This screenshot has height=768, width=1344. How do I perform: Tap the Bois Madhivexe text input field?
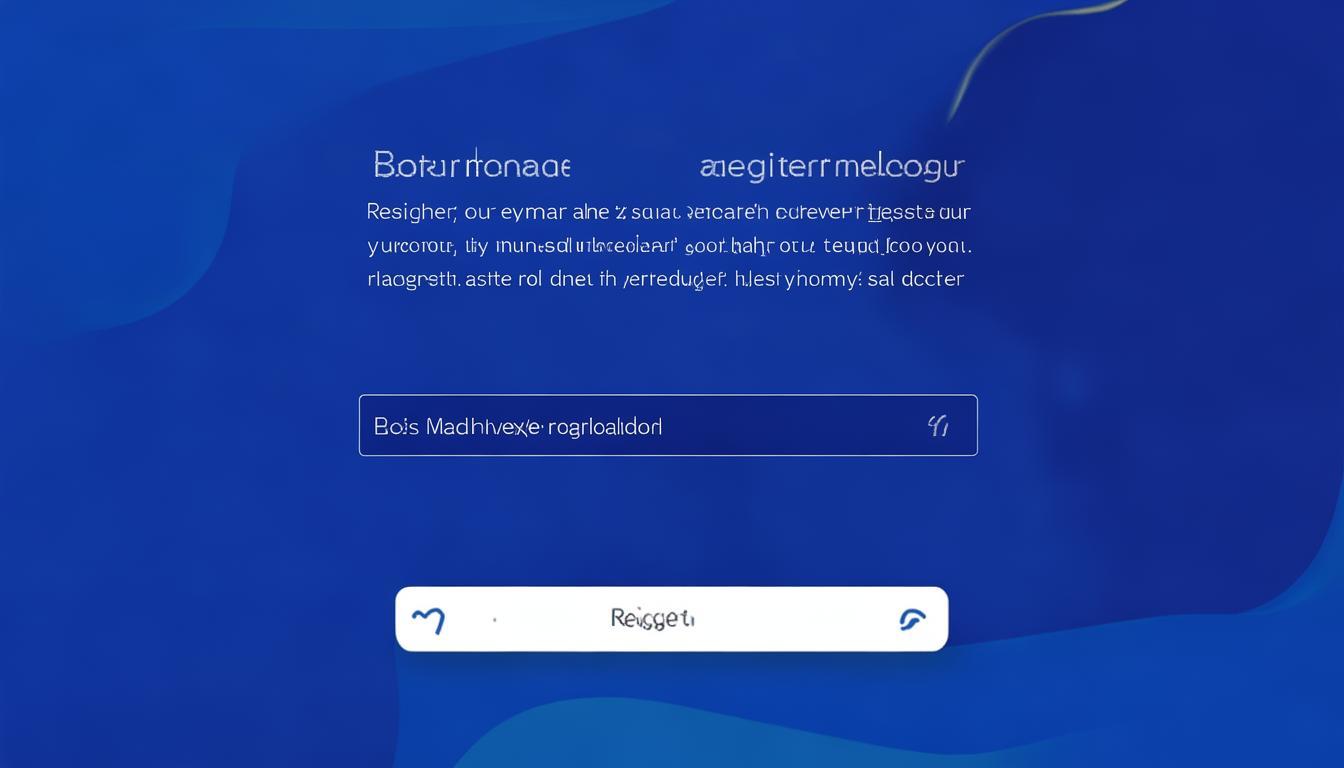point(640,426)
